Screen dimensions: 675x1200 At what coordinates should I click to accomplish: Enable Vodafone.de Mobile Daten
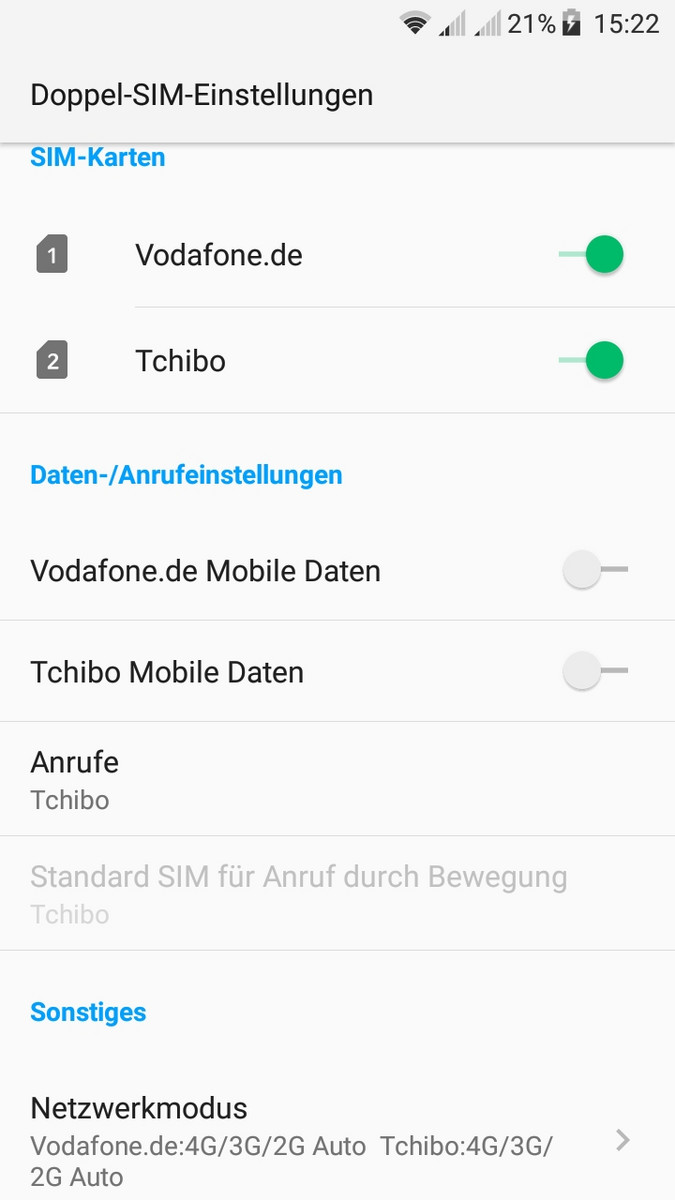[x=595, y=571]
